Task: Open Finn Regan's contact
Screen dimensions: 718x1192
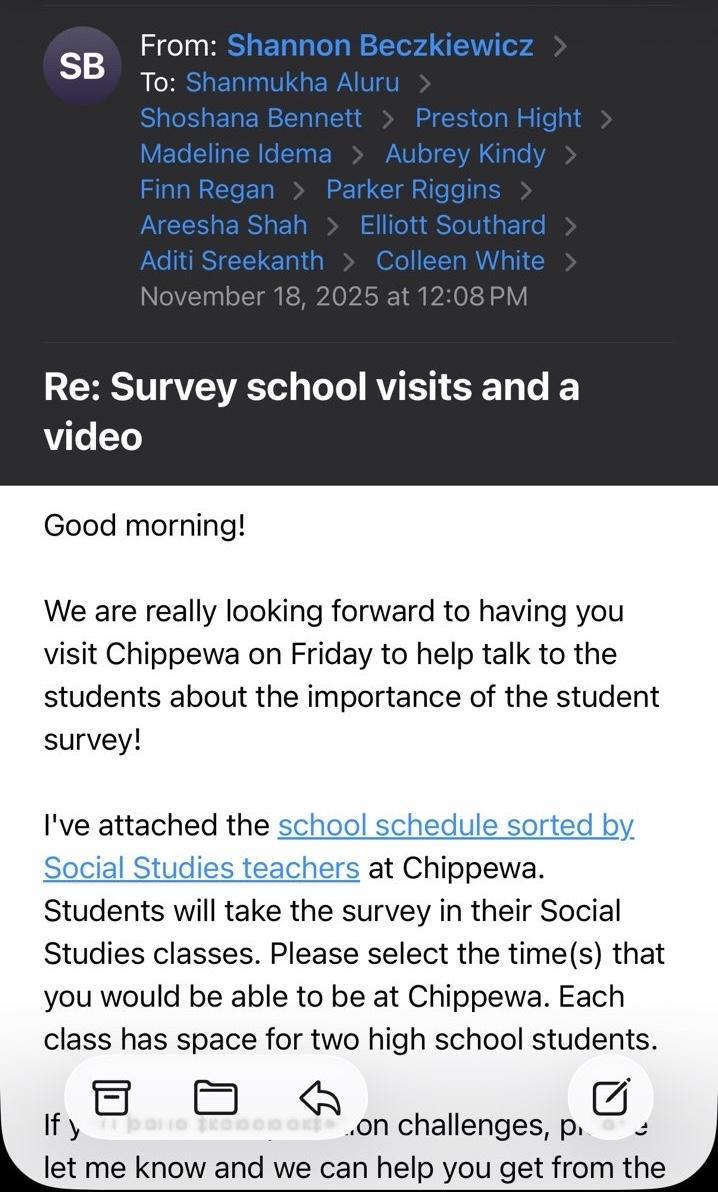Action: (207, 190)
